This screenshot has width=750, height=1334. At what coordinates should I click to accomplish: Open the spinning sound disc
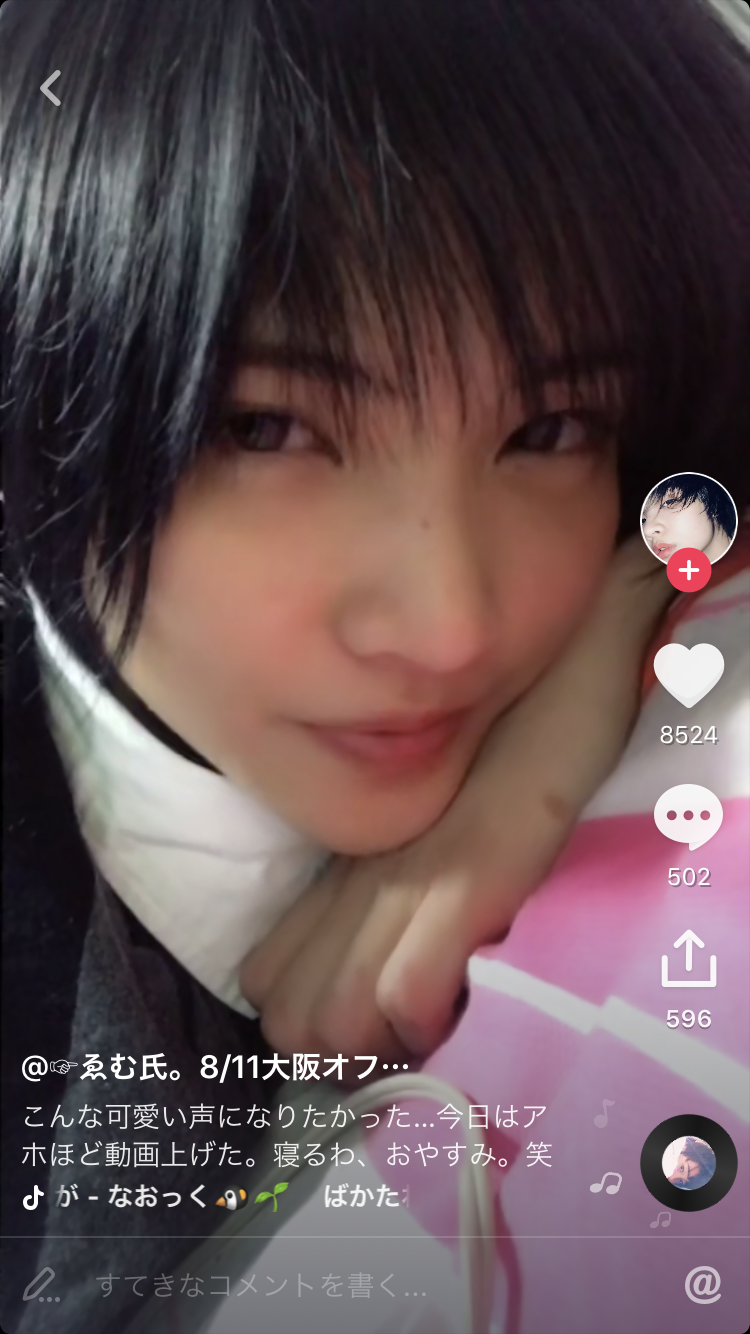pos(689,1163)
